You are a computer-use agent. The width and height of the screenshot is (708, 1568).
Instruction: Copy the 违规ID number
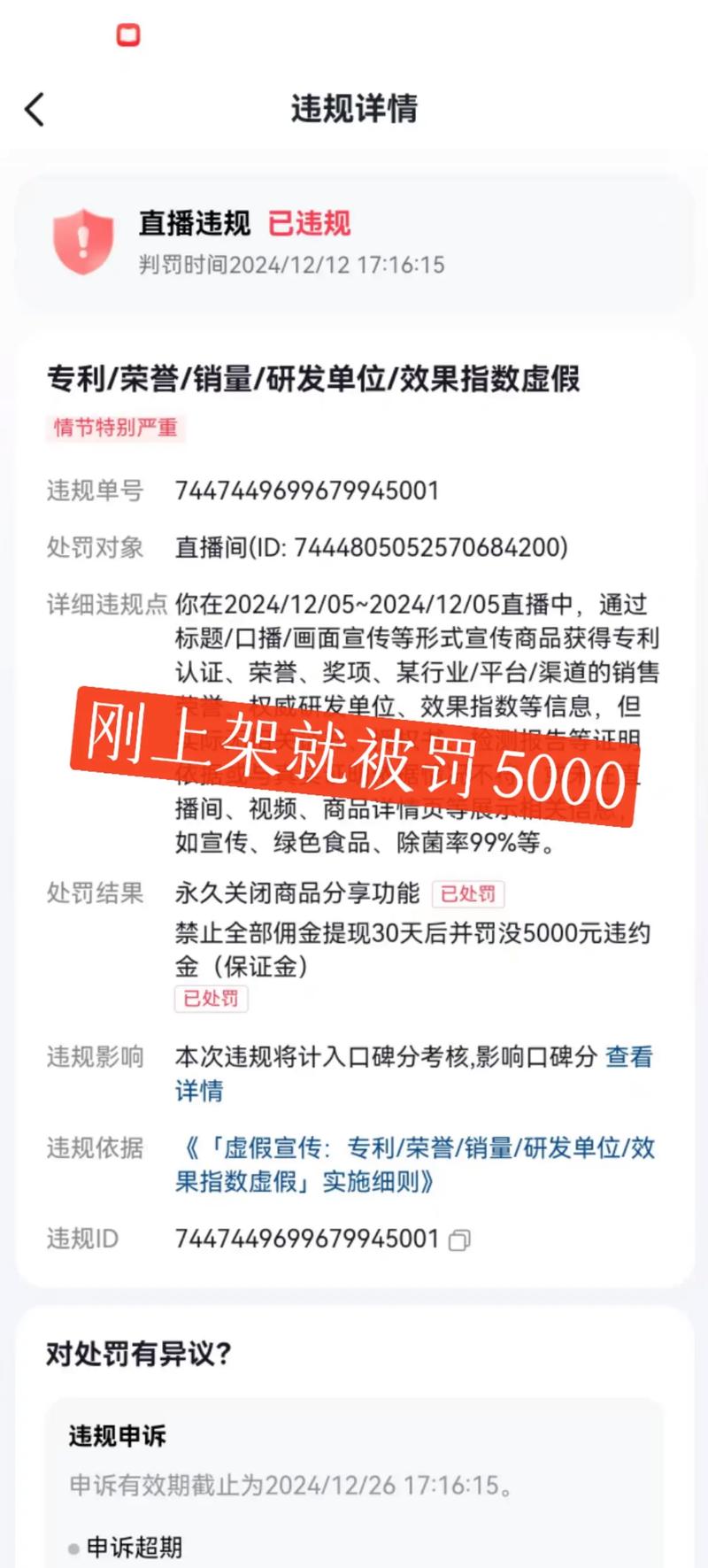pos(459,1240)
